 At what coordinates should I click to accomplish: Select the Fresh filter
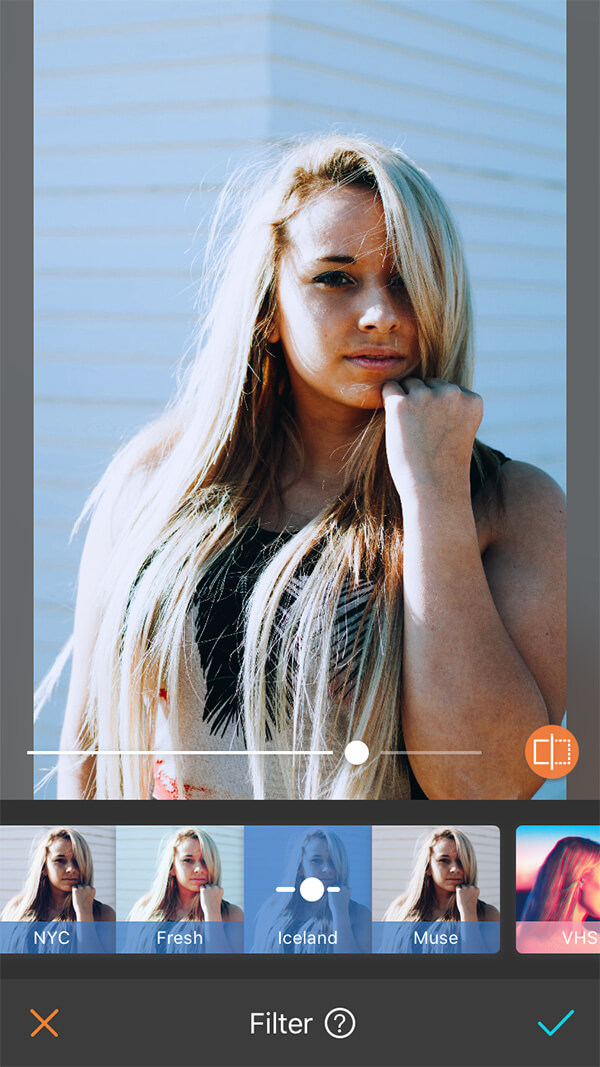click(180, 888)
